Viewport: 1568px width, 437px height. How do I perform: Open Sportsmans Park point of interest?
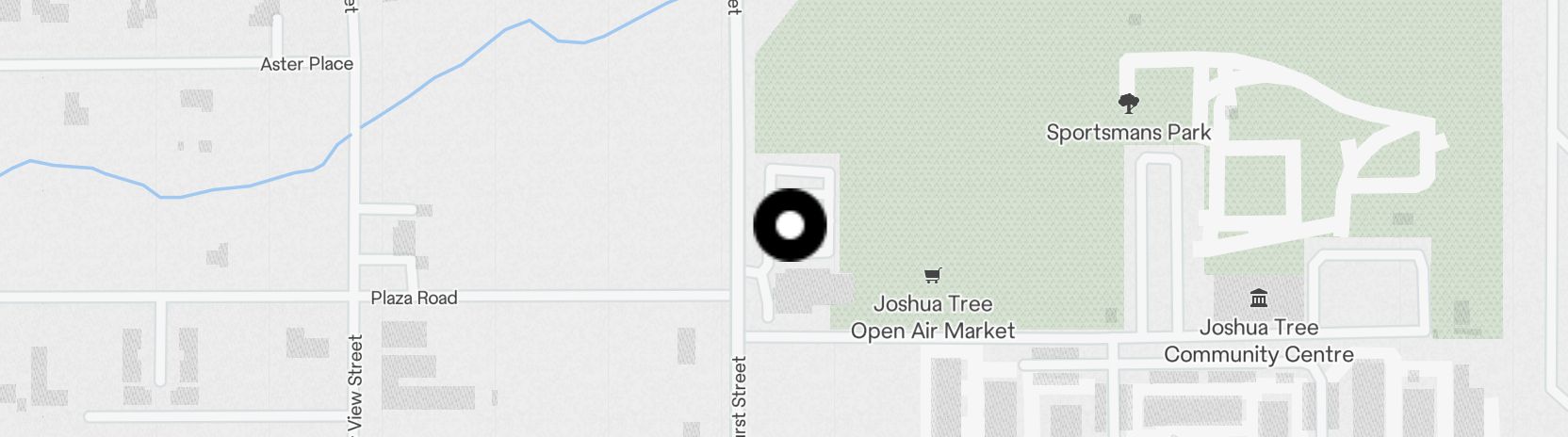pyautogui.click(x=1128, y=104)
